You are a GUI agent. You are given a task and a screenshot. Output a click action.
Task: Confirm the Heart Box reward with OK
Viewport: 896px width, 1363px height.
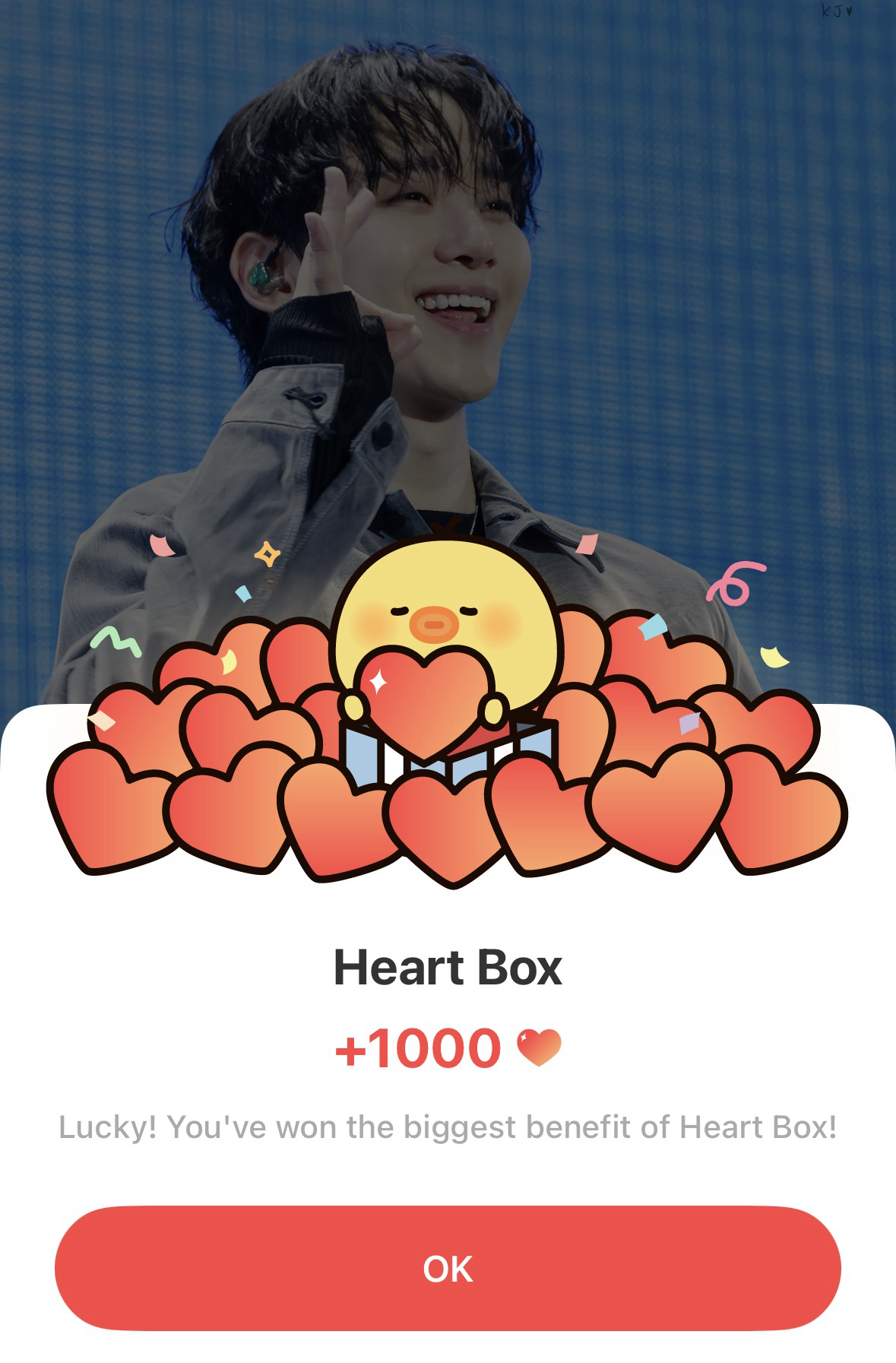tap(448, 1267)
